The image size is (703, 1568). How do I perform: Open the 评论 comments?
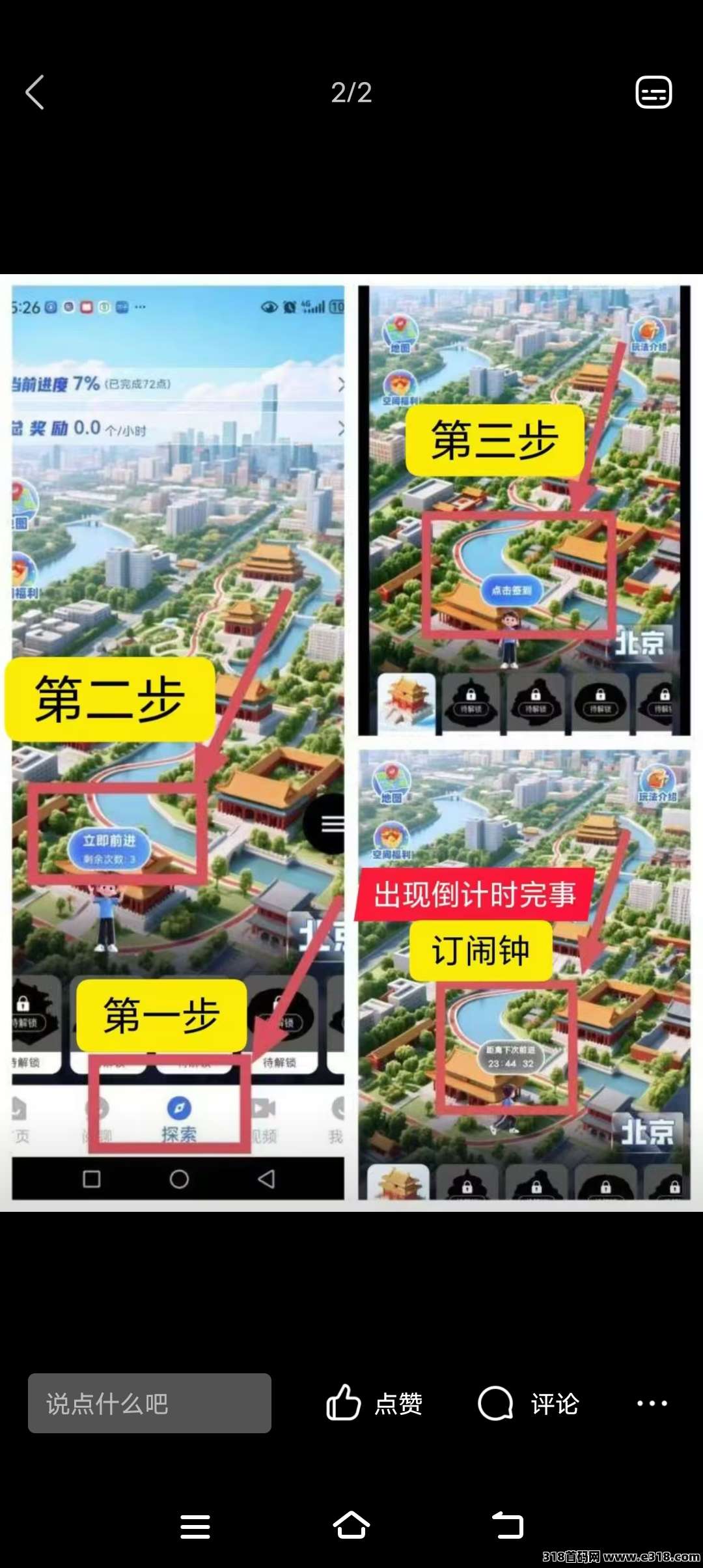click(x=528, y=1403)
